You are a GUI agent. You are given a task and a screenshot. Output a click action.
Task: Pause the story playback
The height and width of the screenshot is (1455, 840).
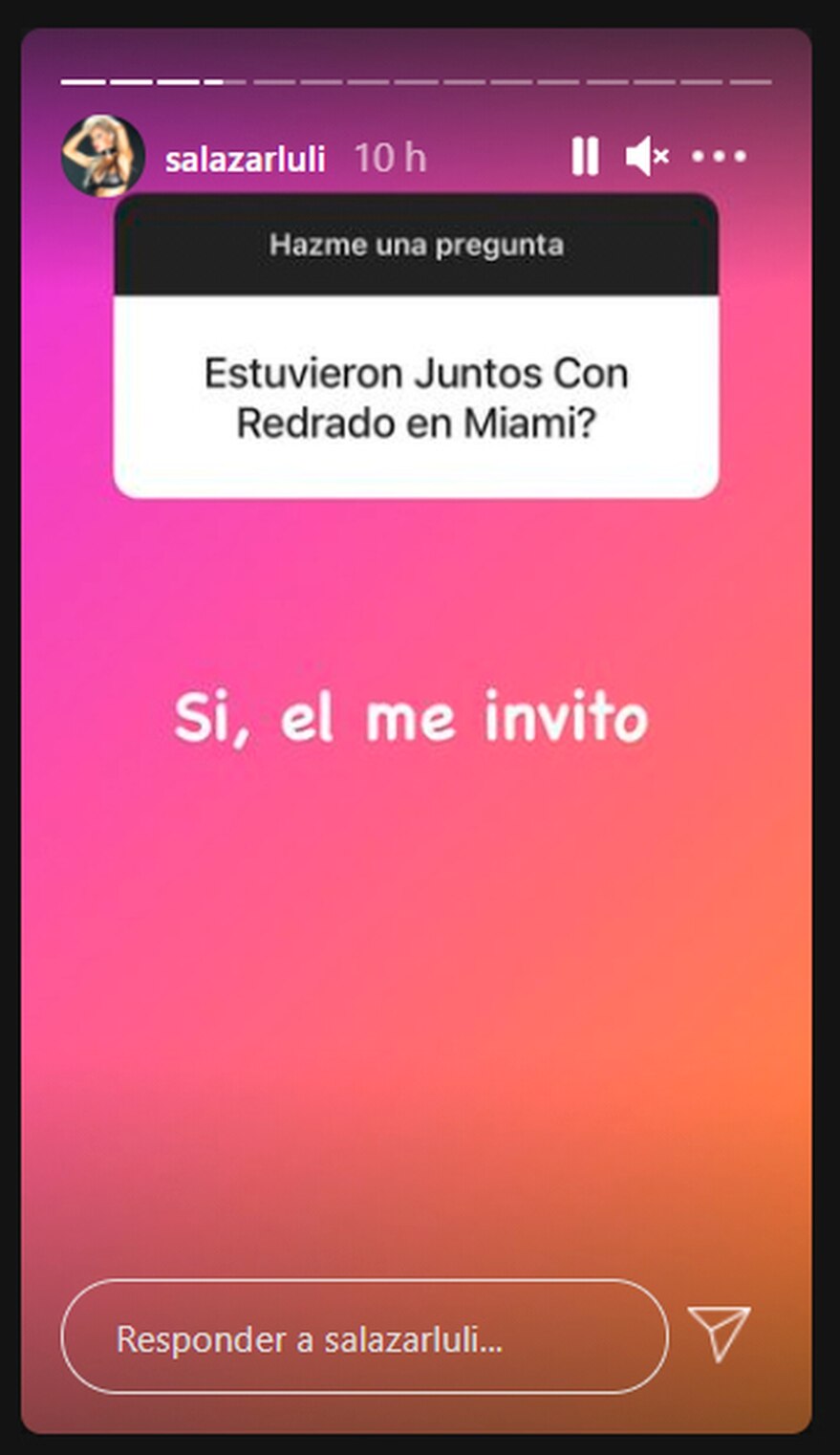point(584,156)
